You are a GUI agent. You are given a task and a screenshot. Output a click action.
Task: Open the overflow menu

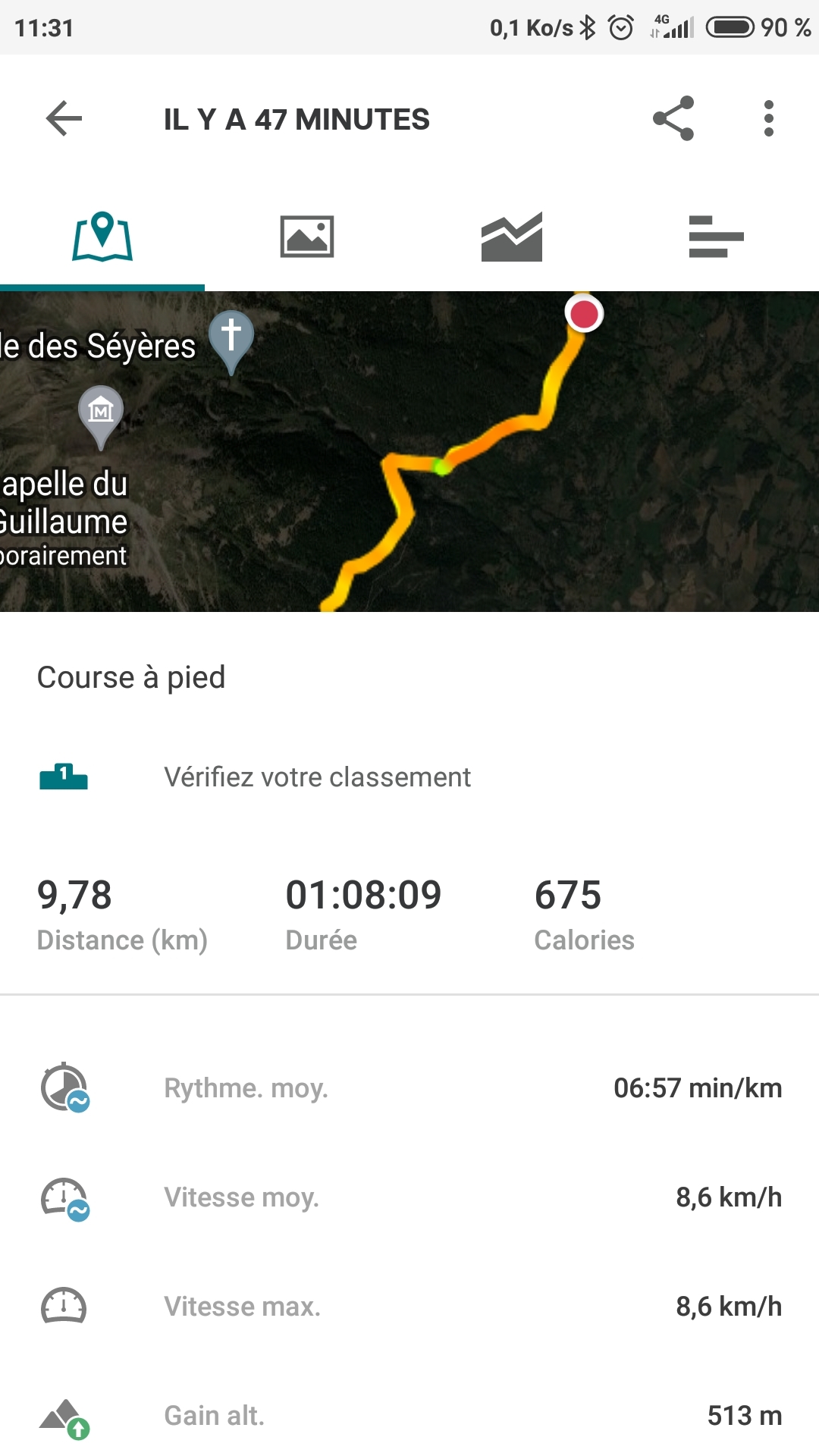pyautogui.click(x=768, y=119)
